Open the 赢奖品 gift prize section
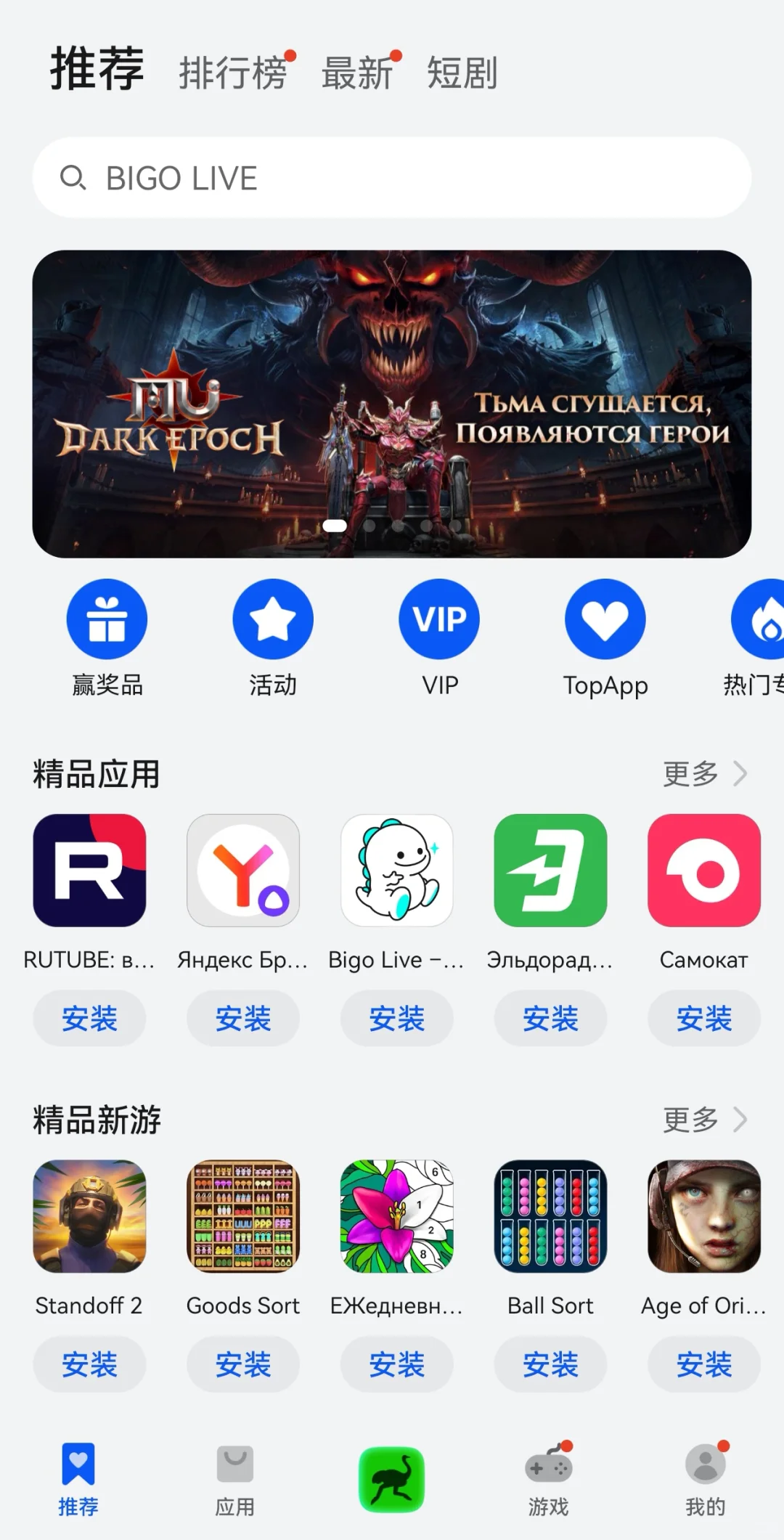 click(x=107, y=618)
